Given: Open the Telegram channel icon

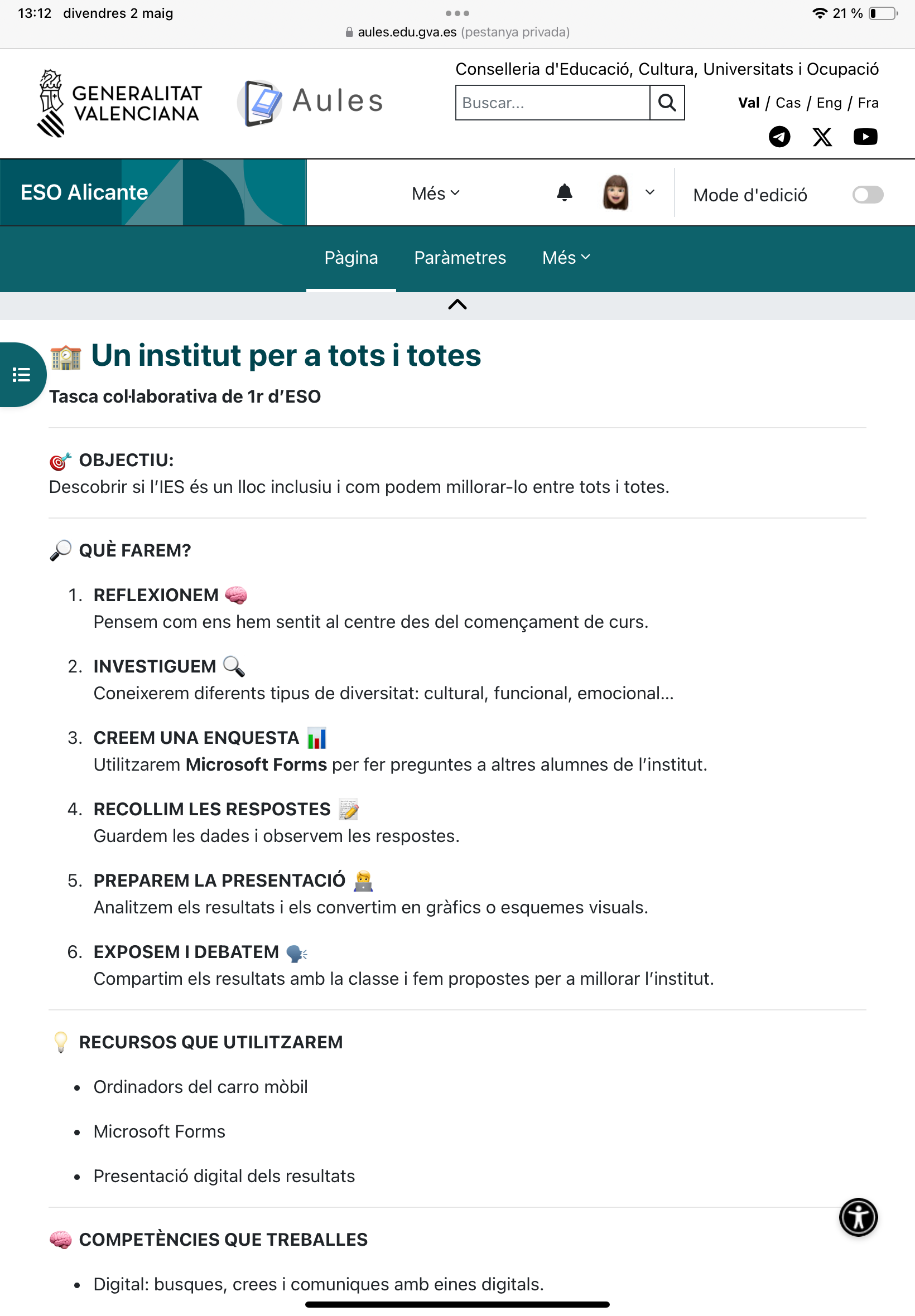Looking at the screenshot, I should (779, 137).
